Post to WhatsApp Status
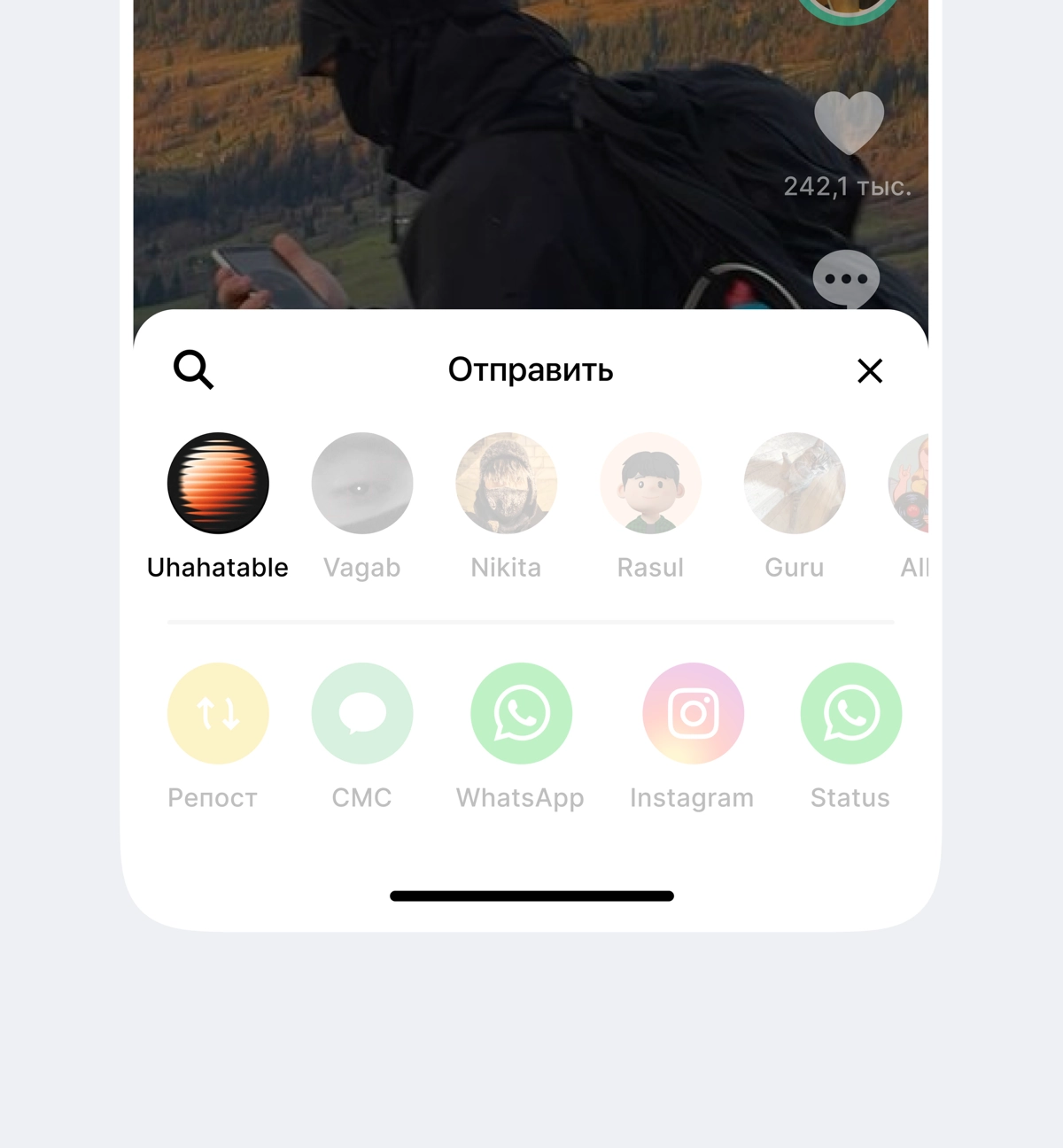The width and height of the screenshot is (1063, 1148). 850,714
